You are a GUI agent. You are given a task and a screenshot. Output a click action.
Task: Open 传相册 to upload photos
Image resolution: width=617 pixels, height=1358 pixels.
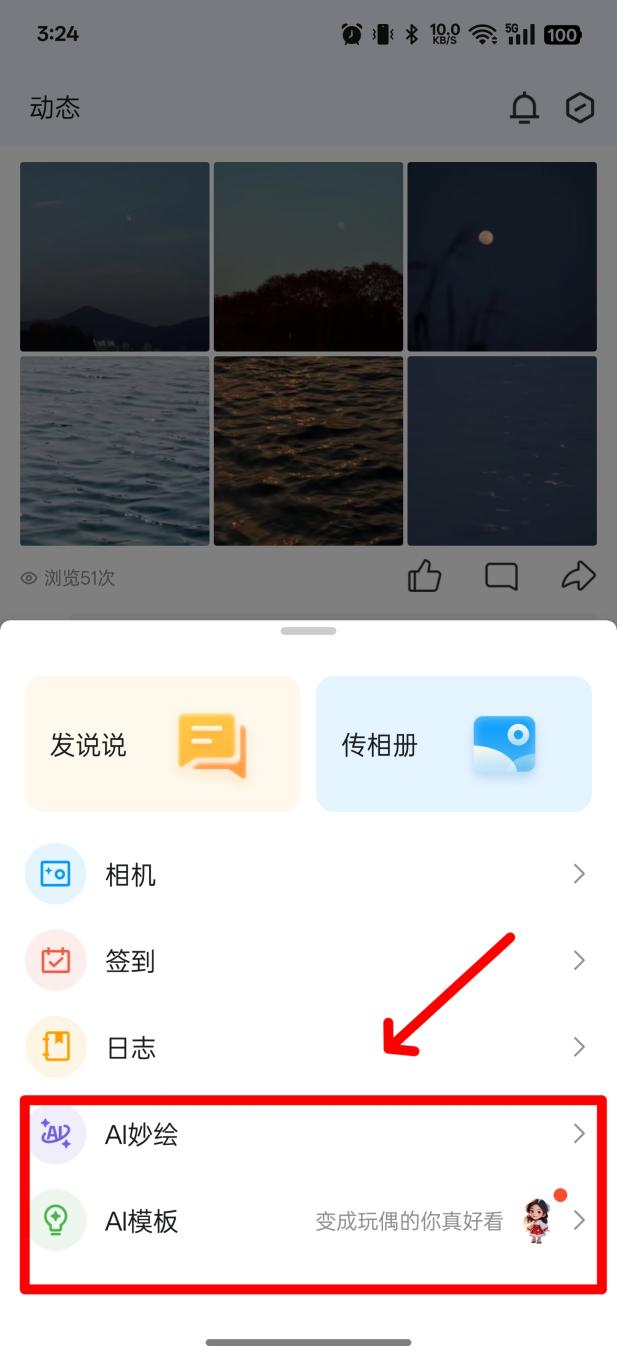(x=454, y=744)
